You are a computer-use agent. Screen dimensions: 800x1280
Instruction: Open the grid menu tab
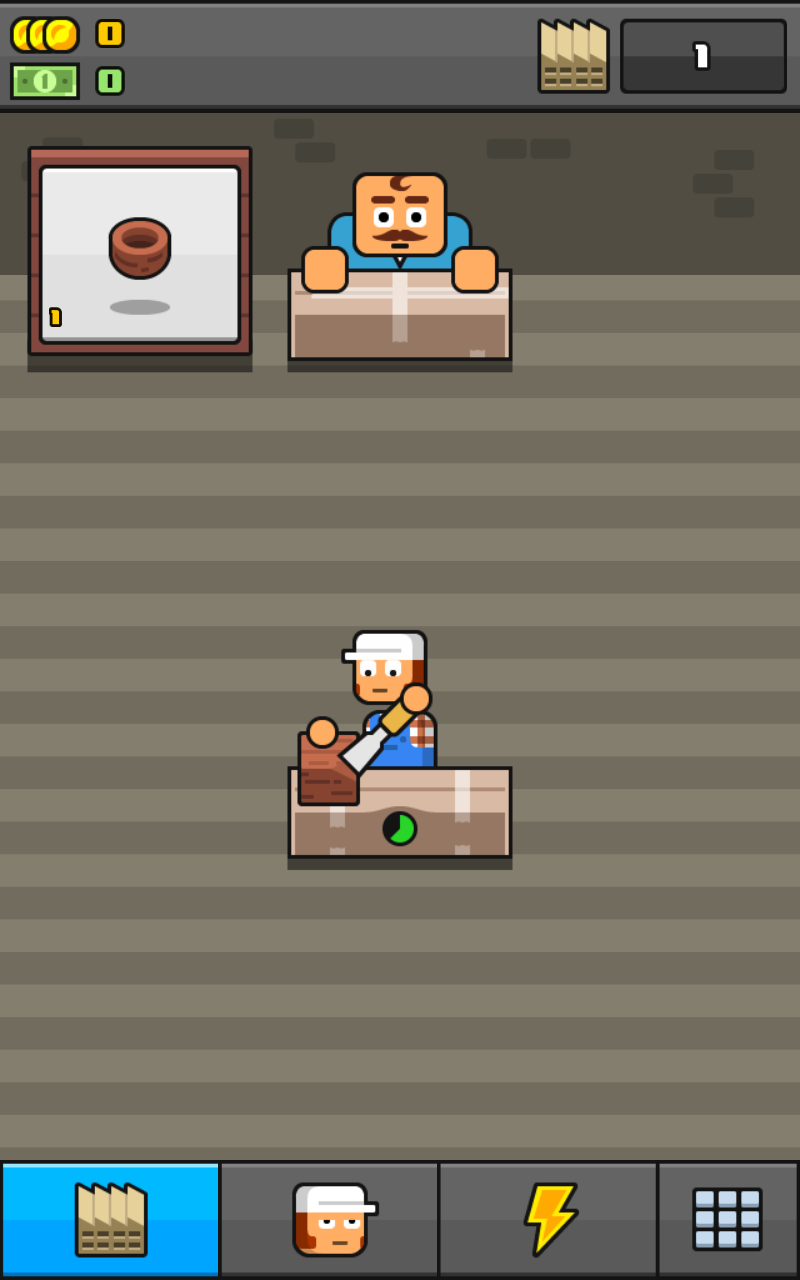click(727, 1219)
